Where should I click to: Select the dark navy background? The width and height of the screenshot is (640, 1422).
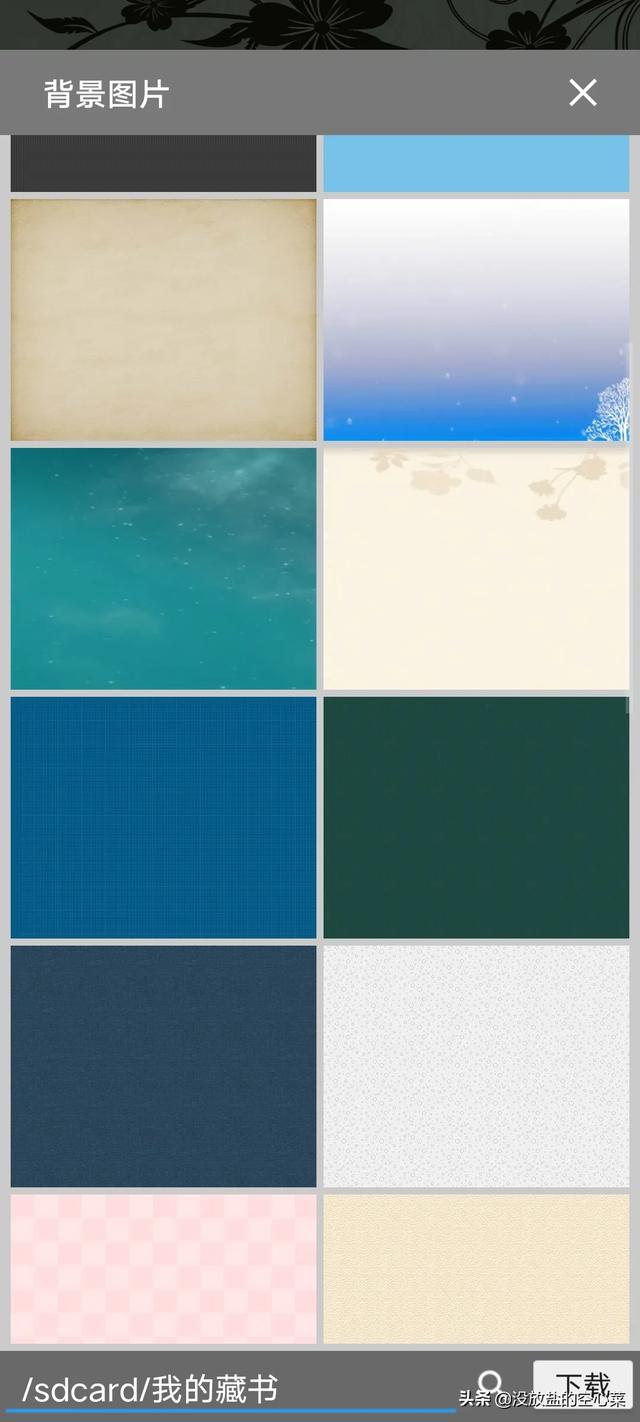click(x=163, y=1066)
